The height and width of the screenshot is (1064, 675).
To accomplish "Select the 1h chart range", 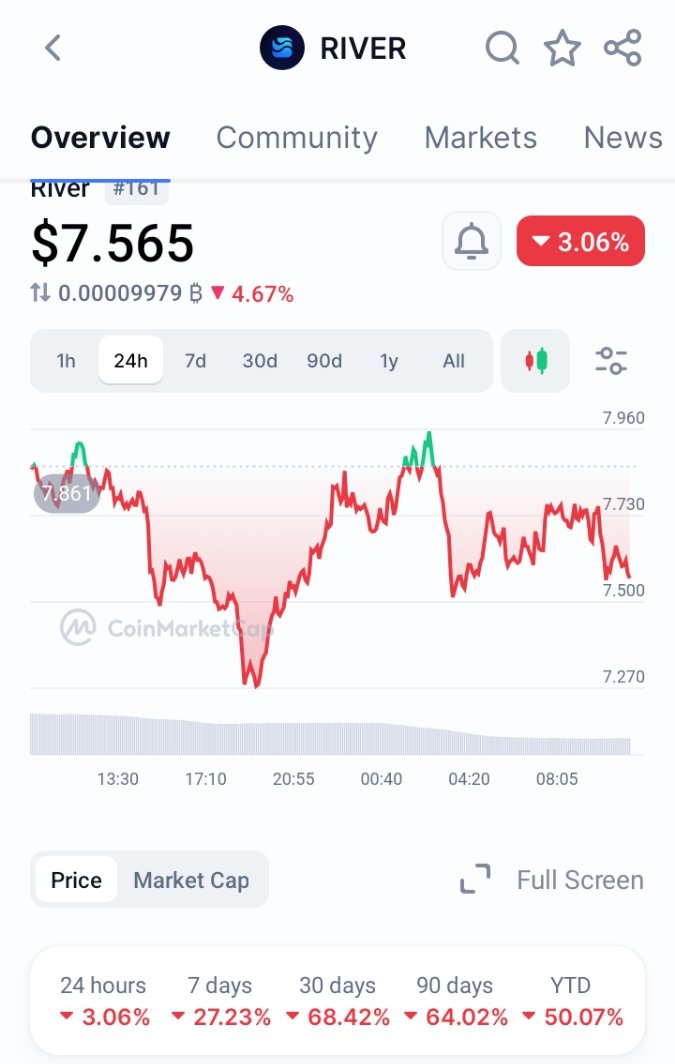I will [x=66, y=360].
